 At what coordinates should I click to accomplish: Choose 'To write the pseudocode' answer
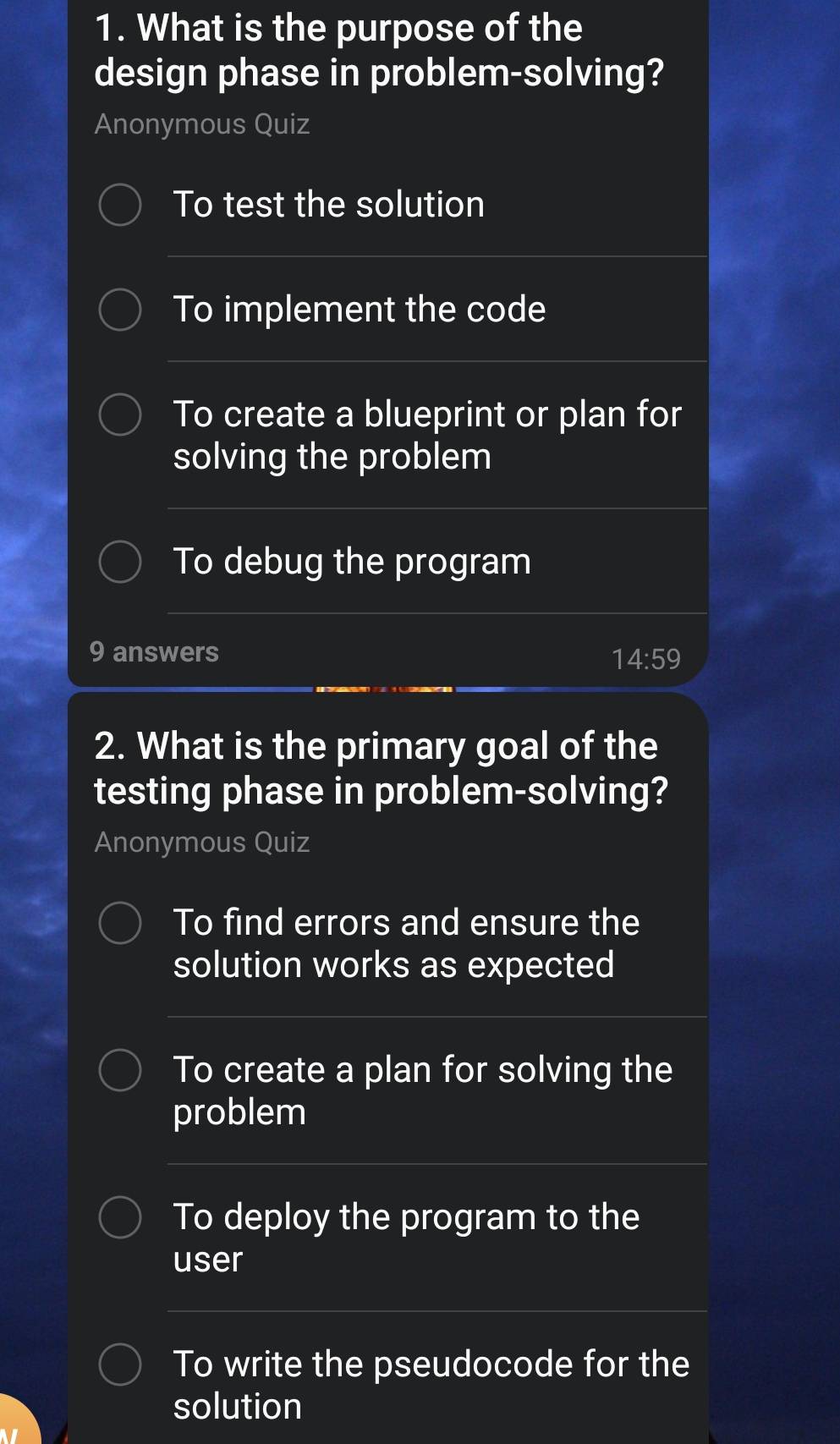click(x=120, y=1364)
